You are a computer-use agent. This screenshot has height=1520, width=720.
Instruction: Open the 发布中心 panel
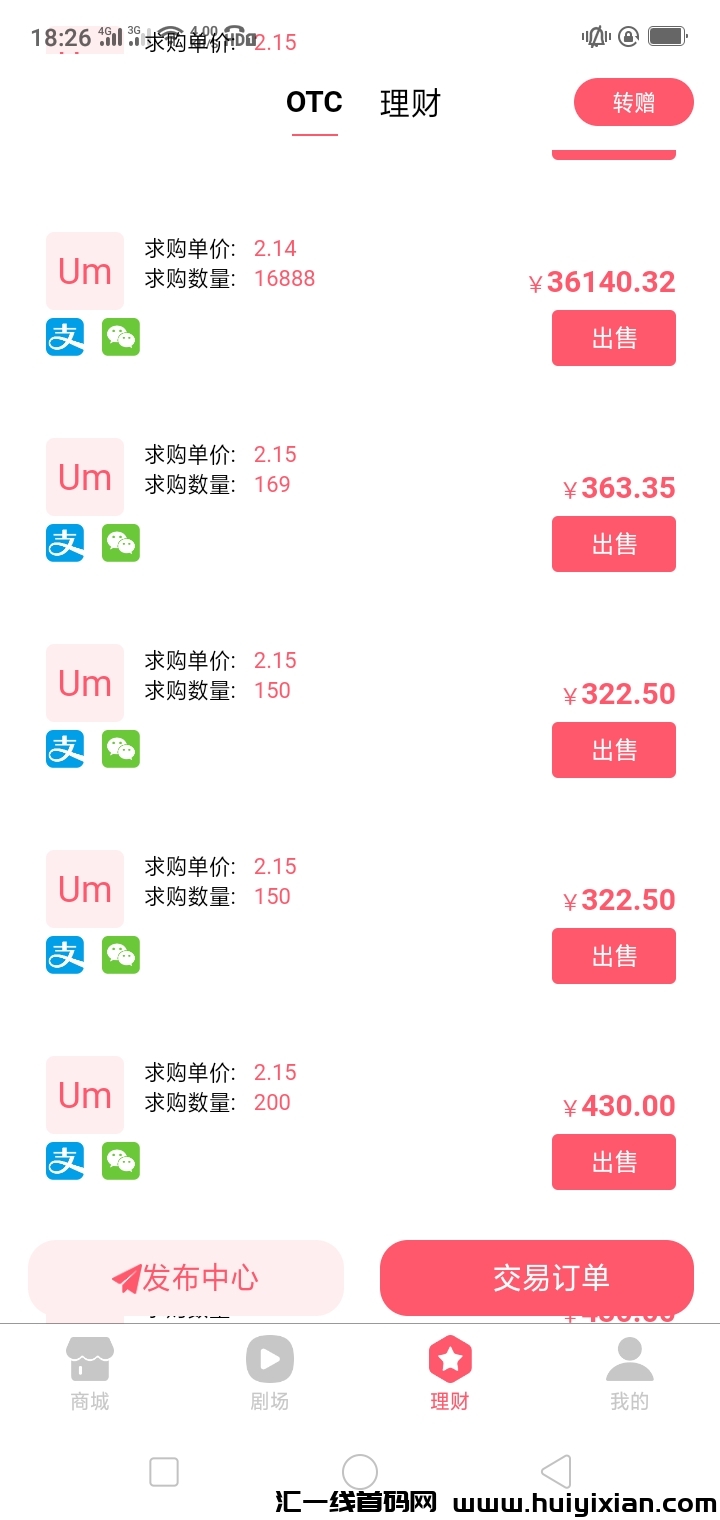(185, 1278)
